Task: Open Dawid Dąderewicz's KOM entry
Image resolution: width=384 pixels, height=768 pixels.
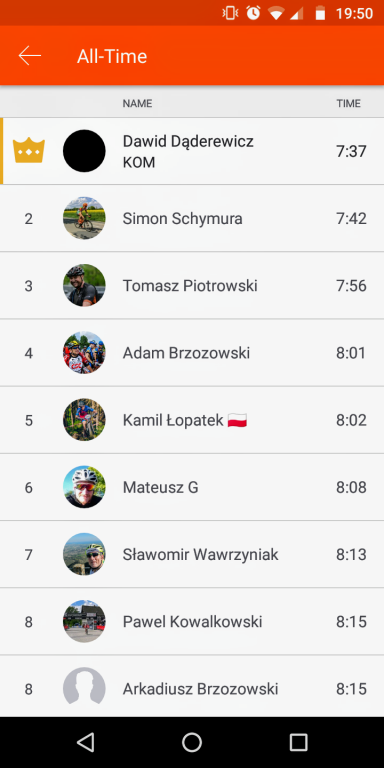Action: 192,151
